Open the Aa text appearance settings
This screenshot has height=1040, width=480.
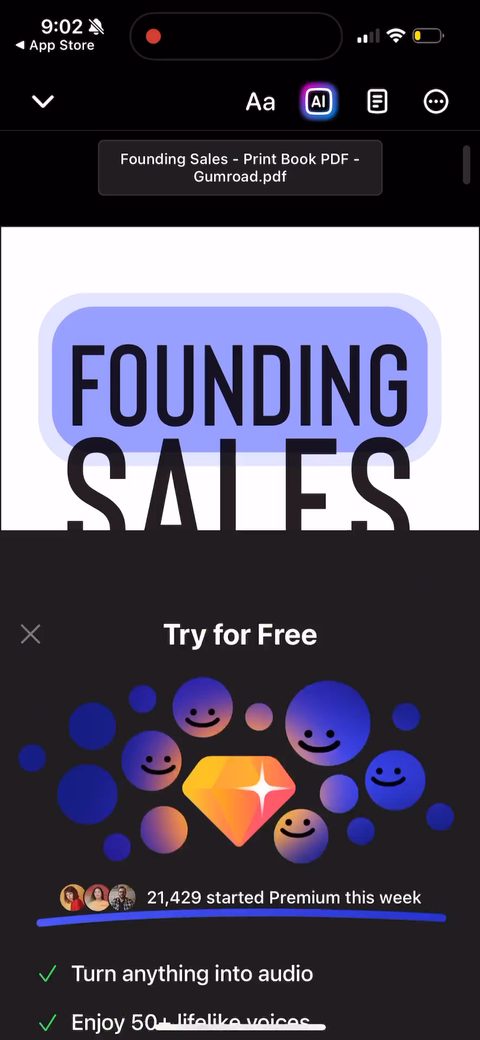point(260,102)
